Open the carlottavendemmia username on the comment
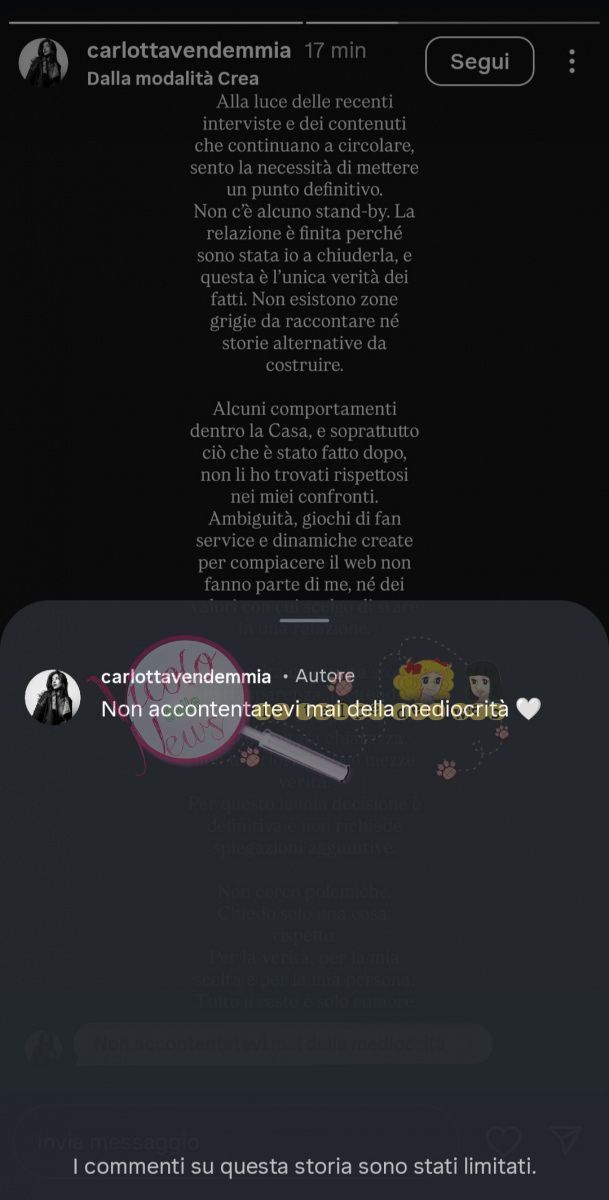 pyautogui.click(x=186, y=677)
